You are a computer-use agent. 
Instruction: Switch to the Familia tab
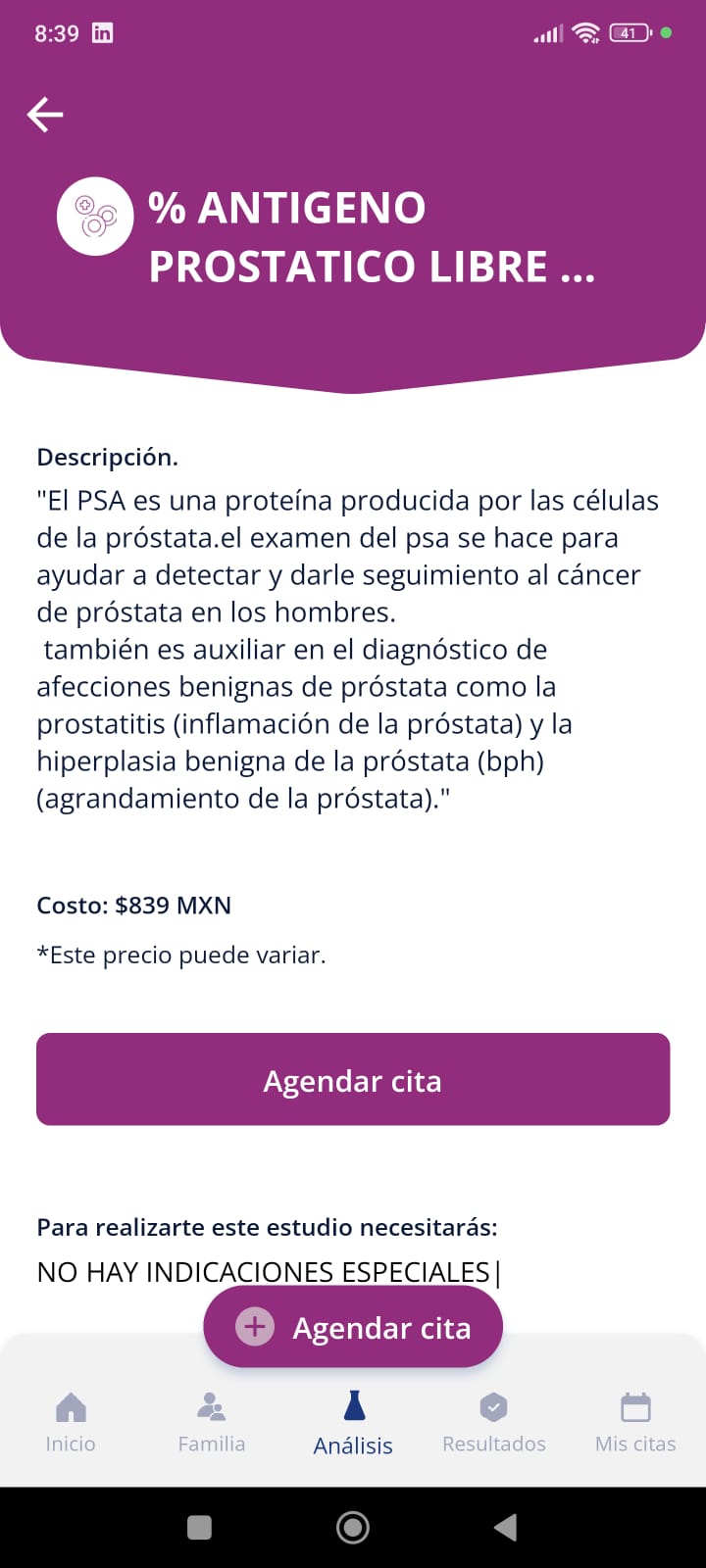point(212,1422)
